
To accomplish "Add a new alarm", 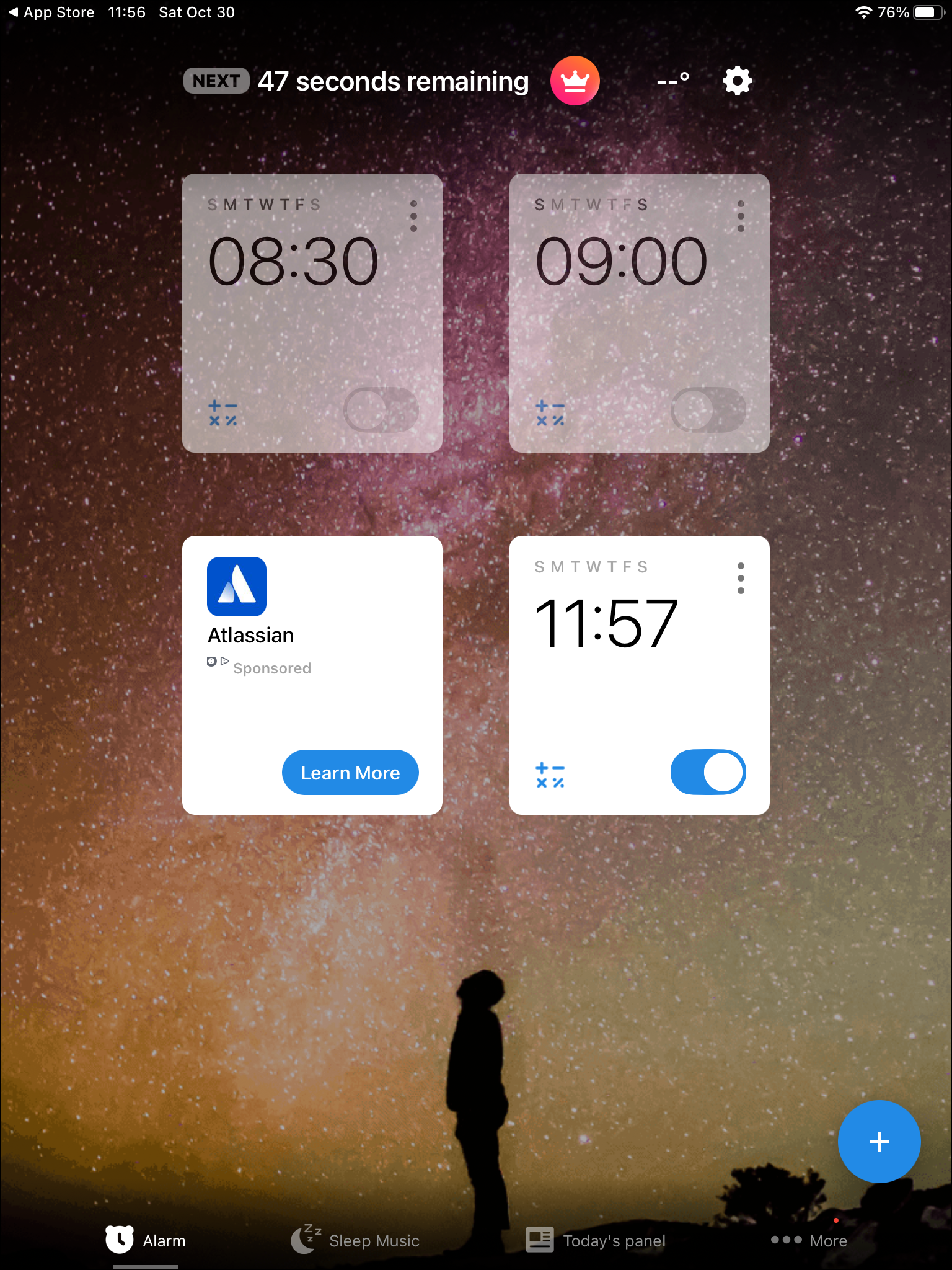I will [879, 1142].
